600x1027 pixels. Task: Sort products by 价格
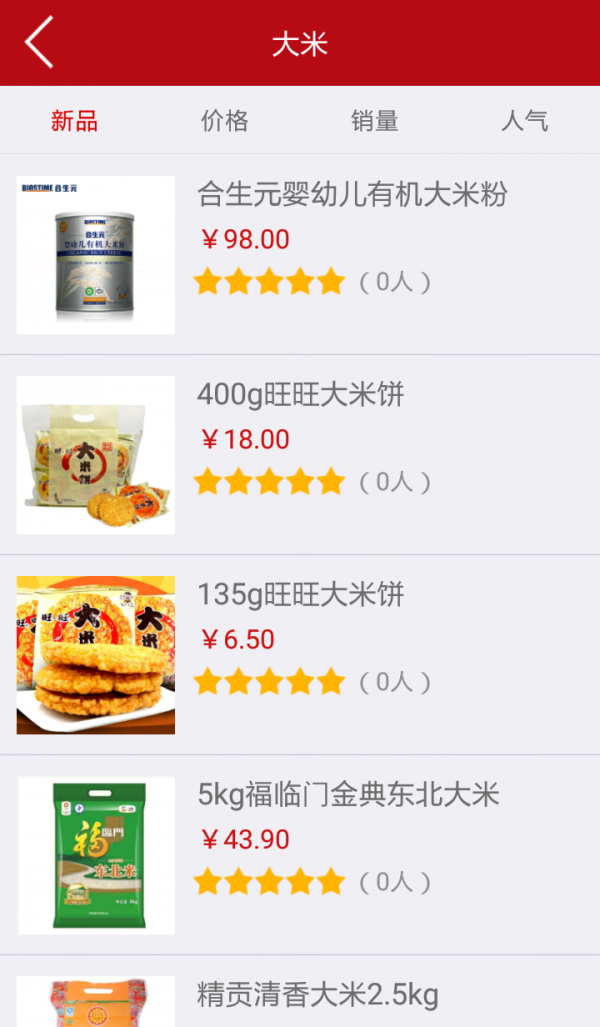pos(225,121)
